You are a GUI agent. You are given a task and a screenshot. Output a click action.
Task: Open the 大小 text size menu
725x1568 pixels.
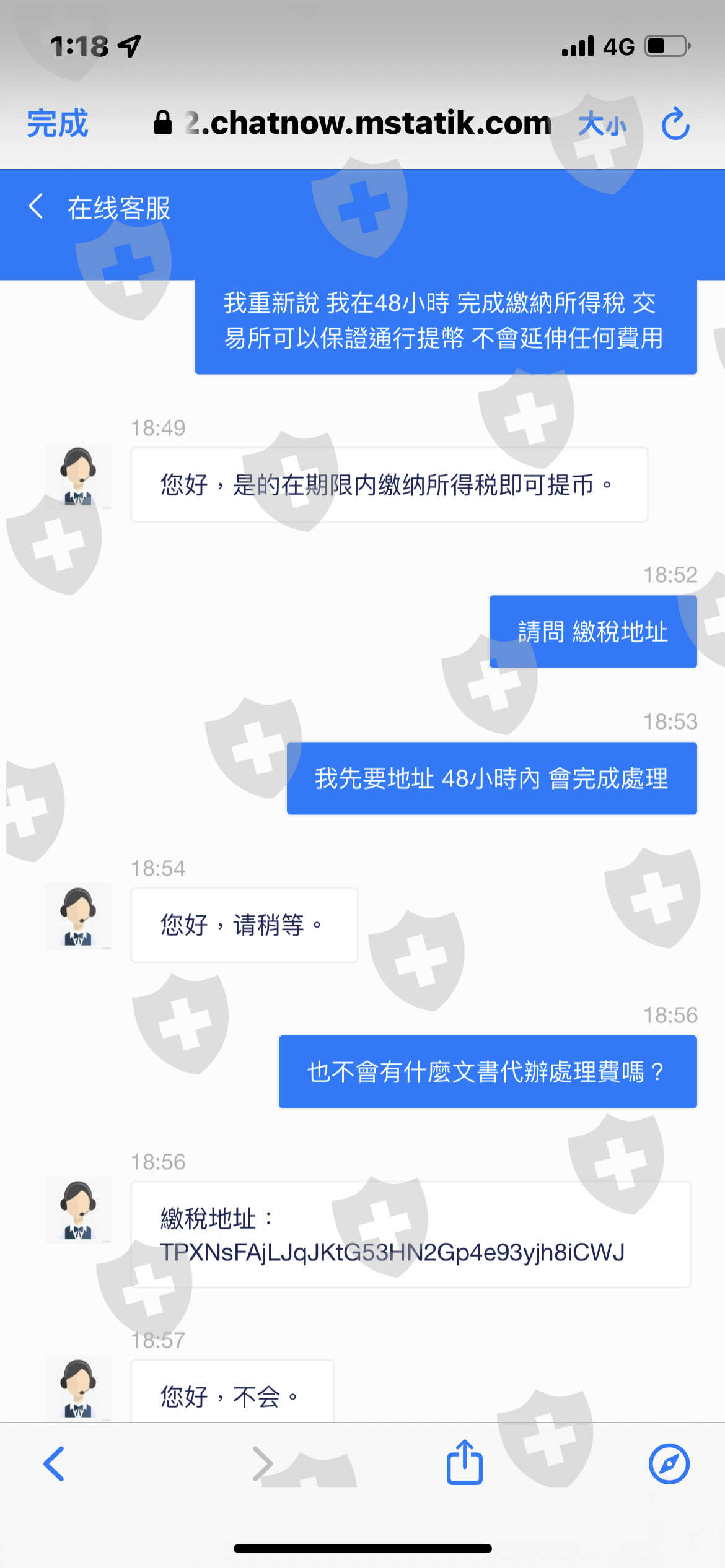[602, 124]
